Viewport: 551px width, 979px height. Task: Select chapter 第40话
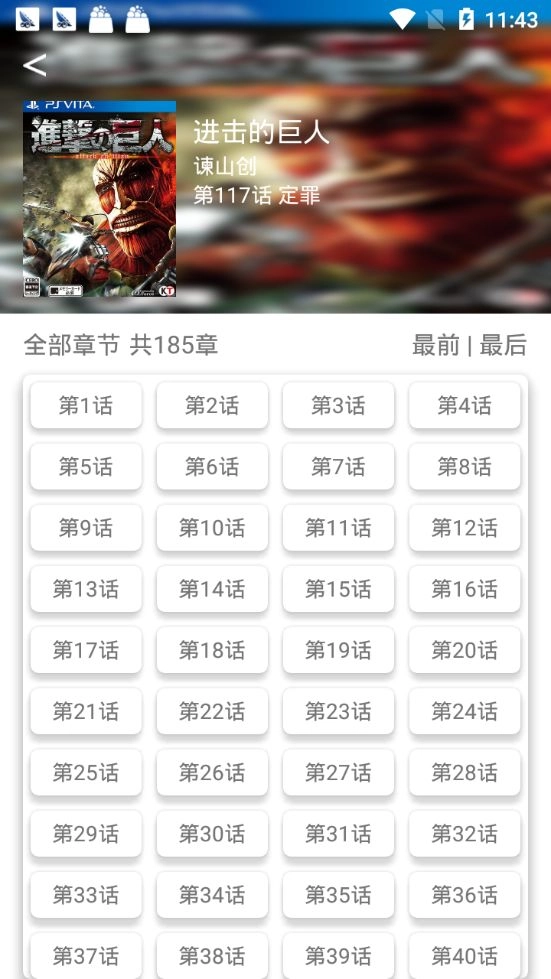tap(464, 956)
